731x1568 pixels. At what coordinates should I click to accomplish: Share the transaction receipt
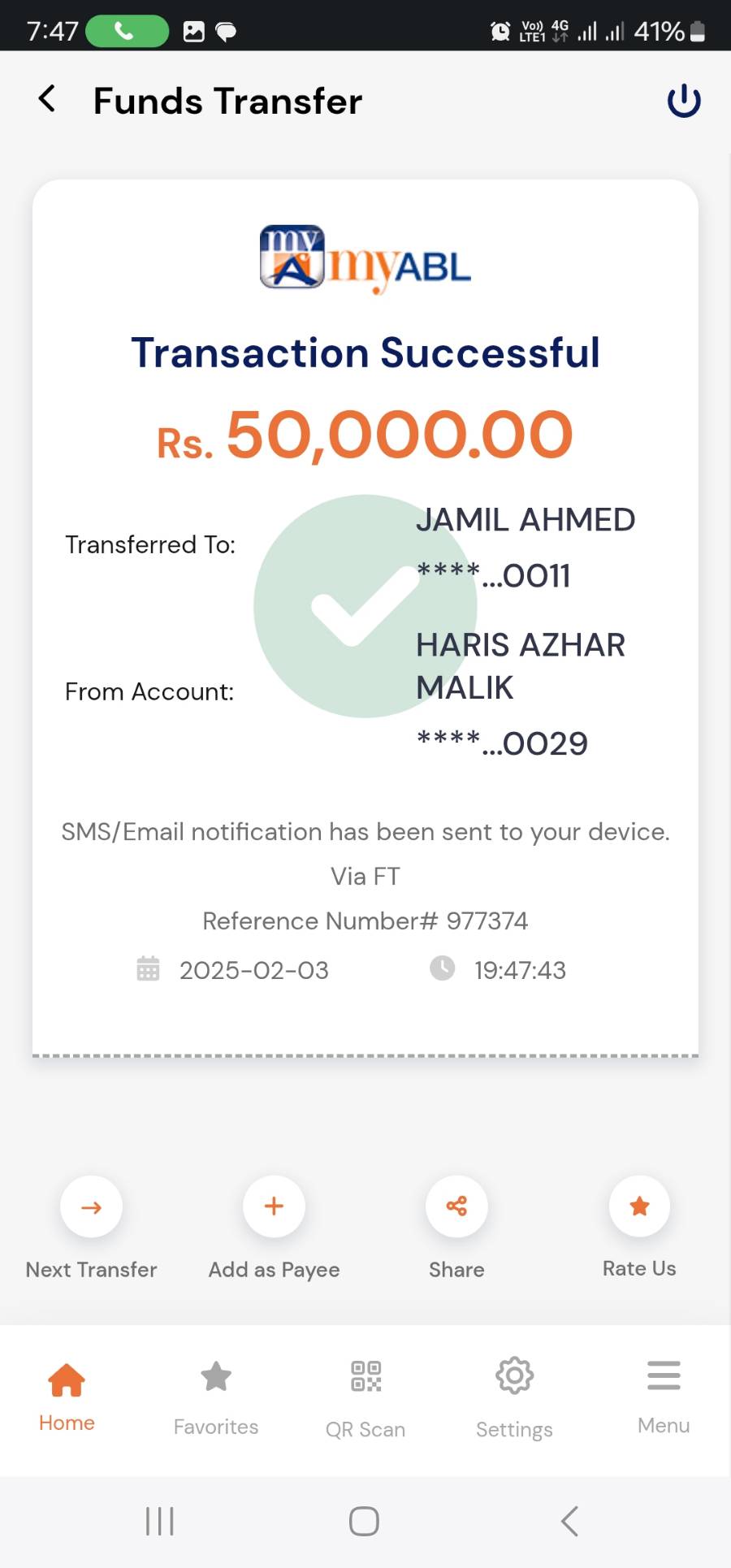pyautogui.click(x=456, y=1207)
